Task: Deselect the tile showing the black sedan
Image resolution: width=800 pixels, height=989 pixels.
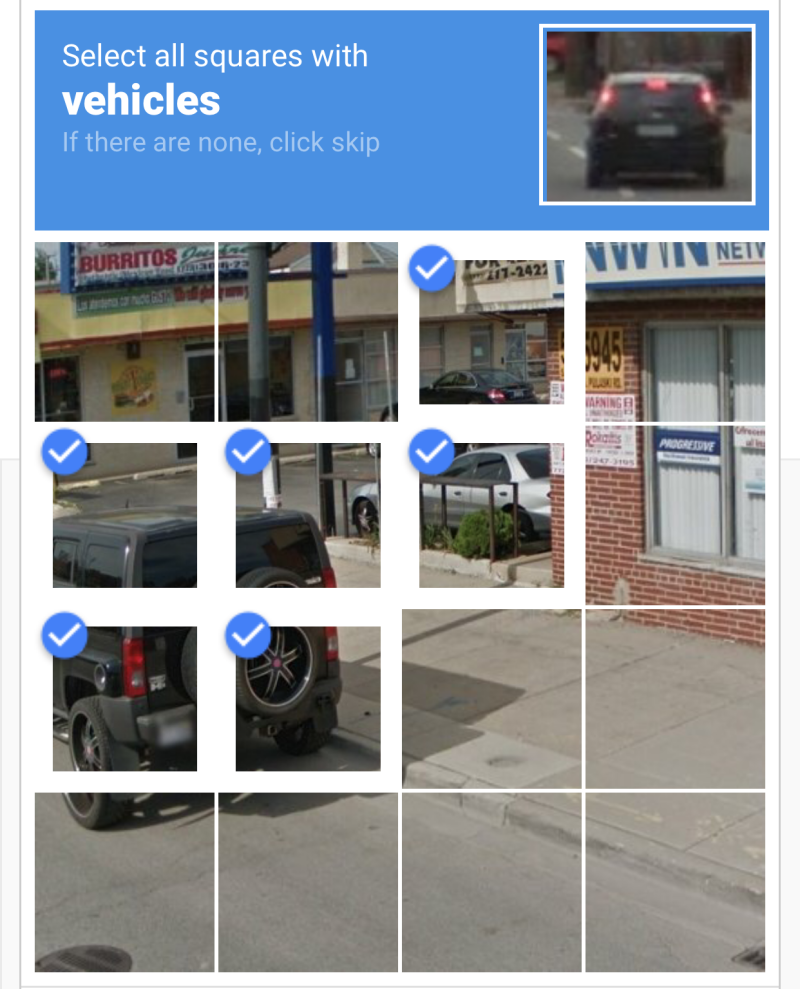Action: click(x=491, y=332)
